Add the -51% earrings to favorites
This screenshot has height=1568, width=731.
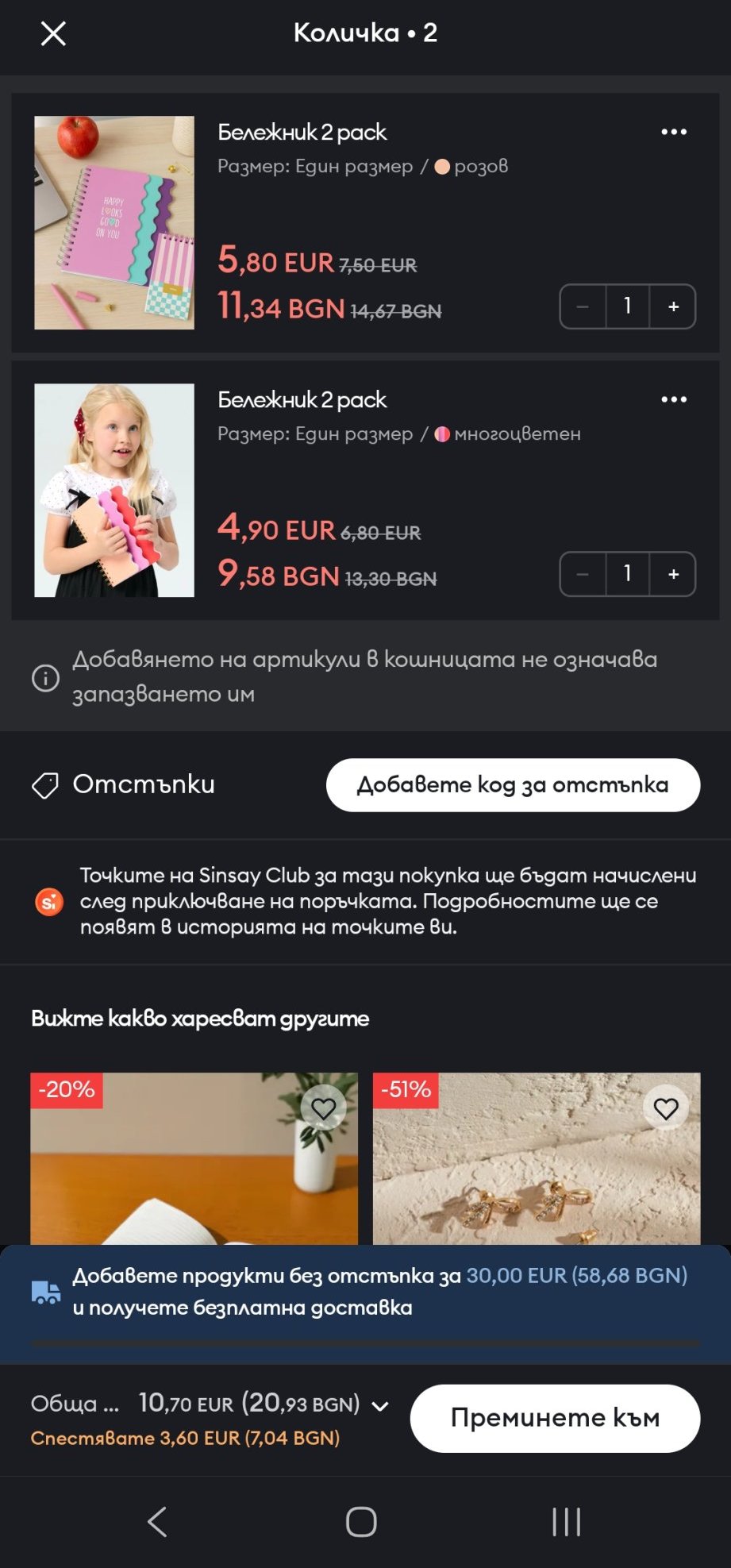click(665, 1108)
